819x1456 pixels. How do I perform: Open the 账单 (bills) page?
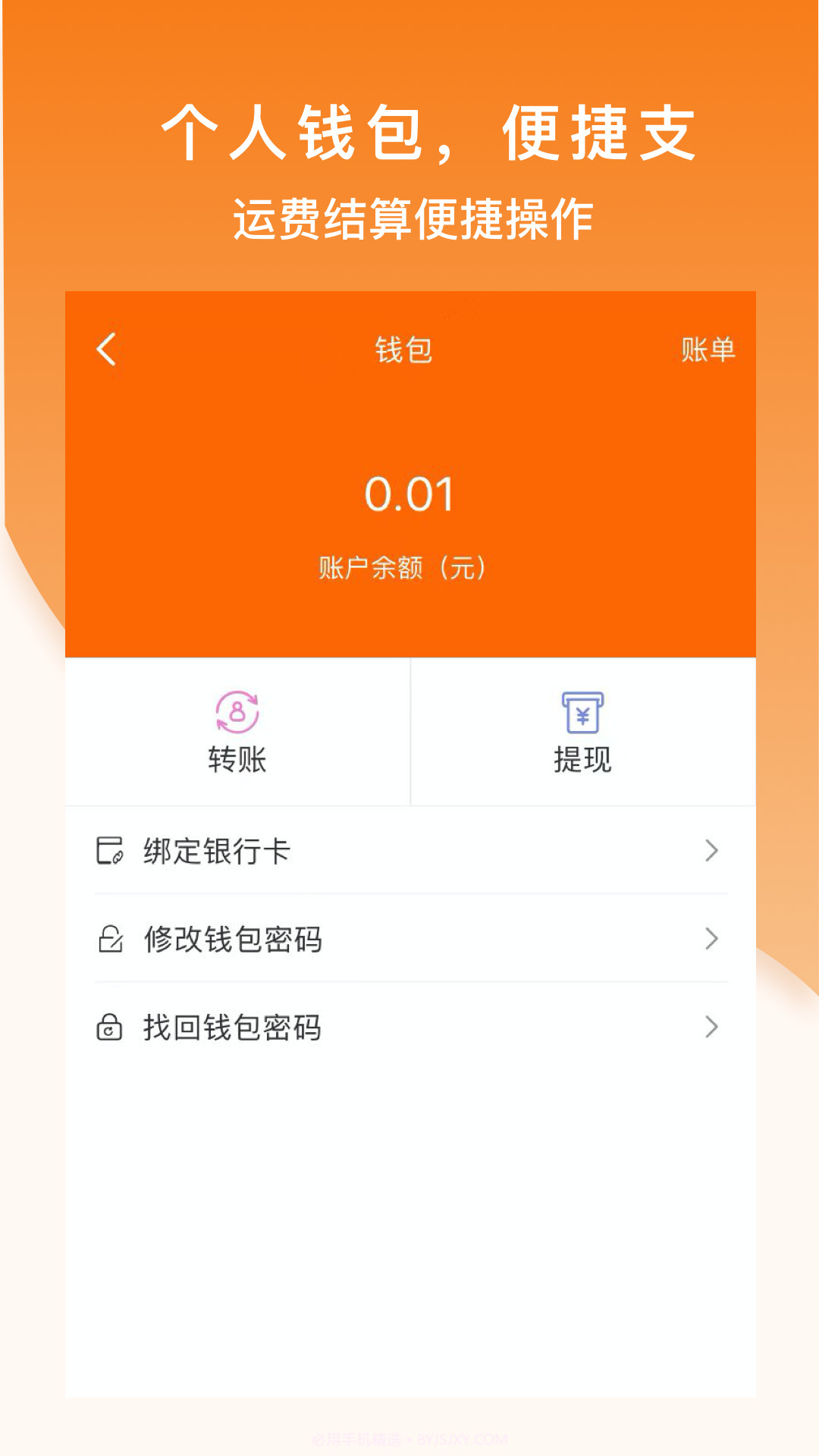[x=709, y=349]
